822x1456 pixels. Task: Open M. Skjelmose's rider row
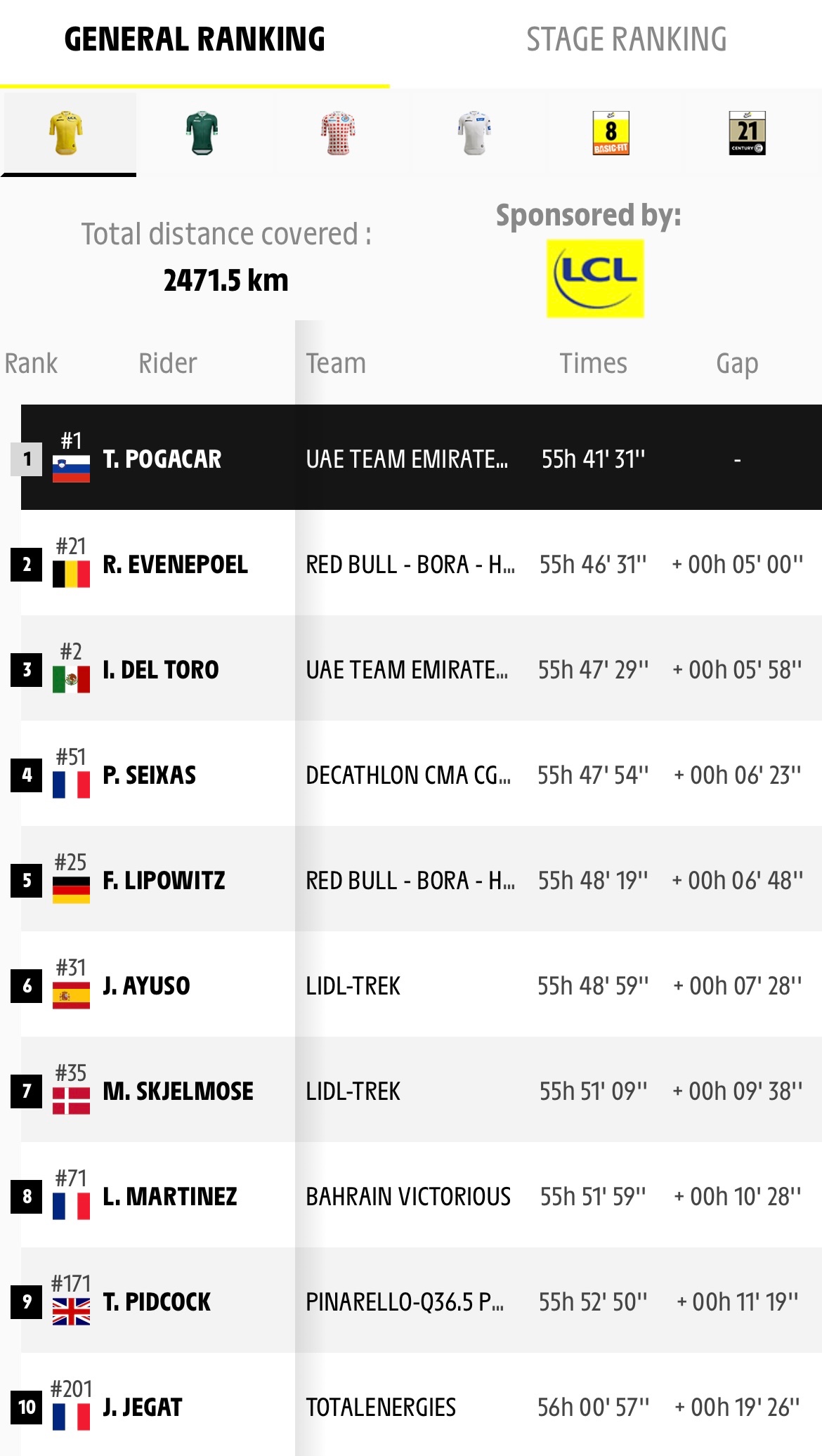point(422,1089)
